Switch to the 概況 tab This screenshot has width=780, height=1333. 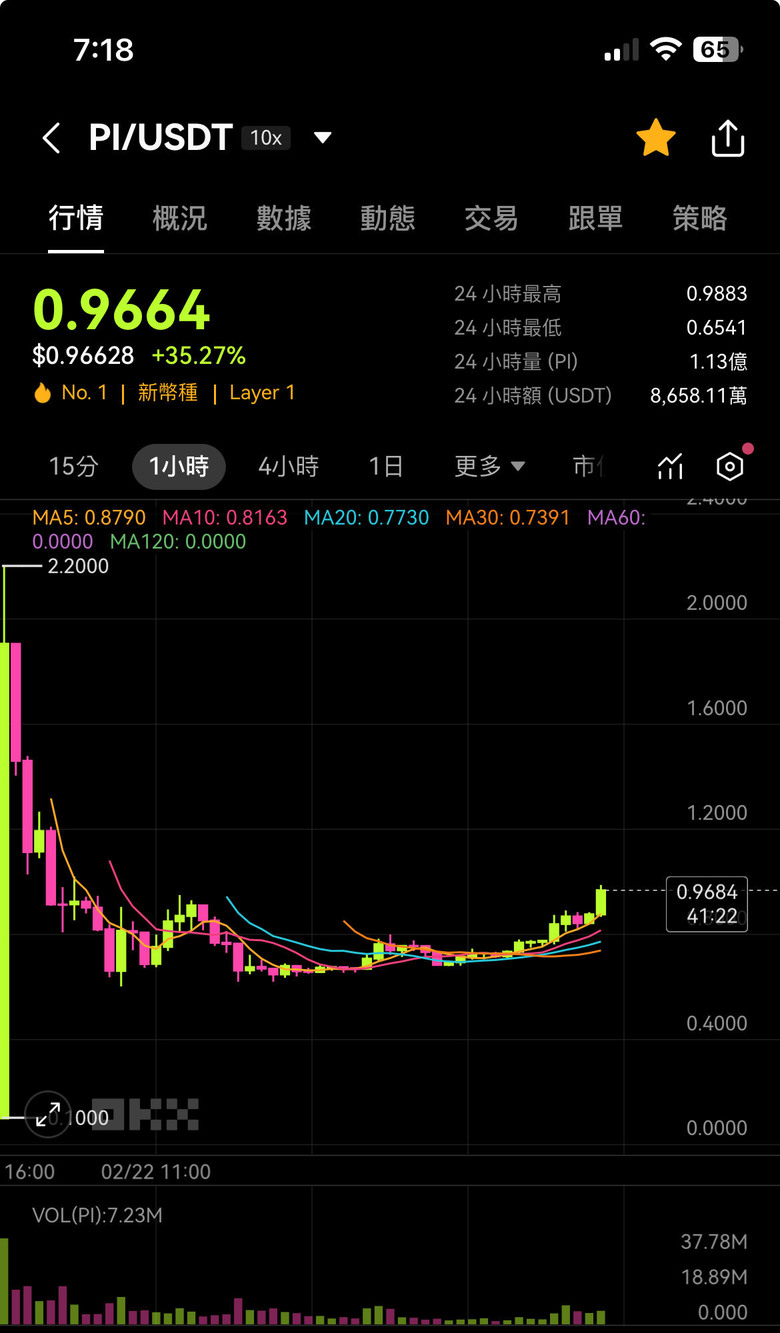click(180, 218)
